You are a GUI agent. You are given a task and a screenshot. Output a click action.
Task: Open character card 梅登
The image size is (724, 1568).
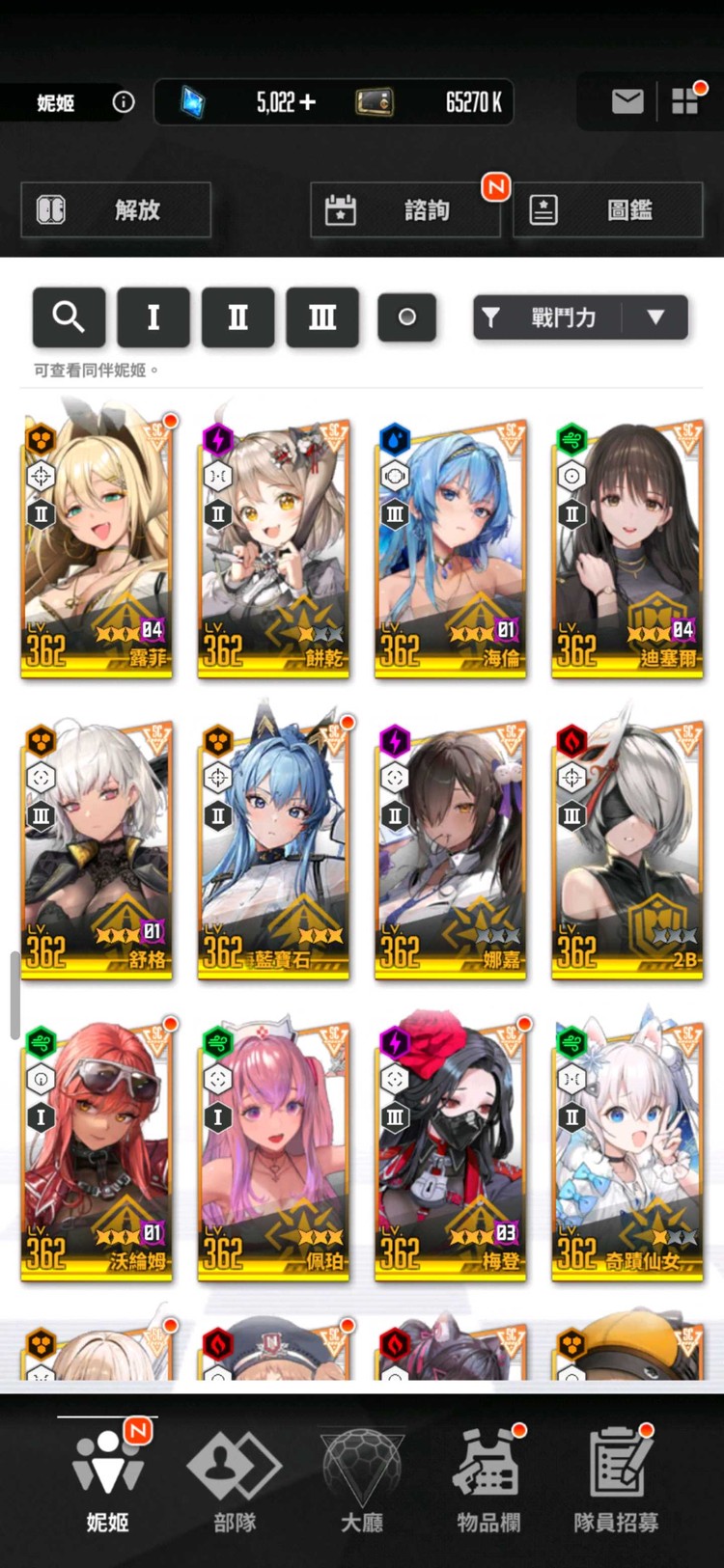(450, 1150)
